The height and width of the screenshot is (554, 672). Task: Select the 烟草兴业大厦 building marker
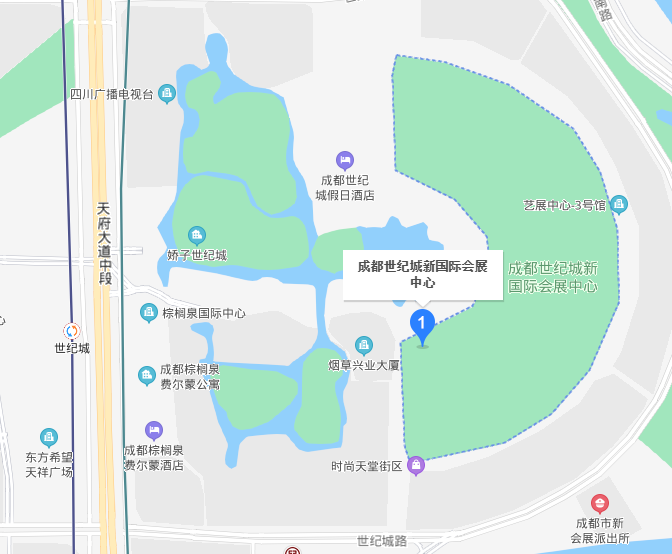(x=364, y=345)
